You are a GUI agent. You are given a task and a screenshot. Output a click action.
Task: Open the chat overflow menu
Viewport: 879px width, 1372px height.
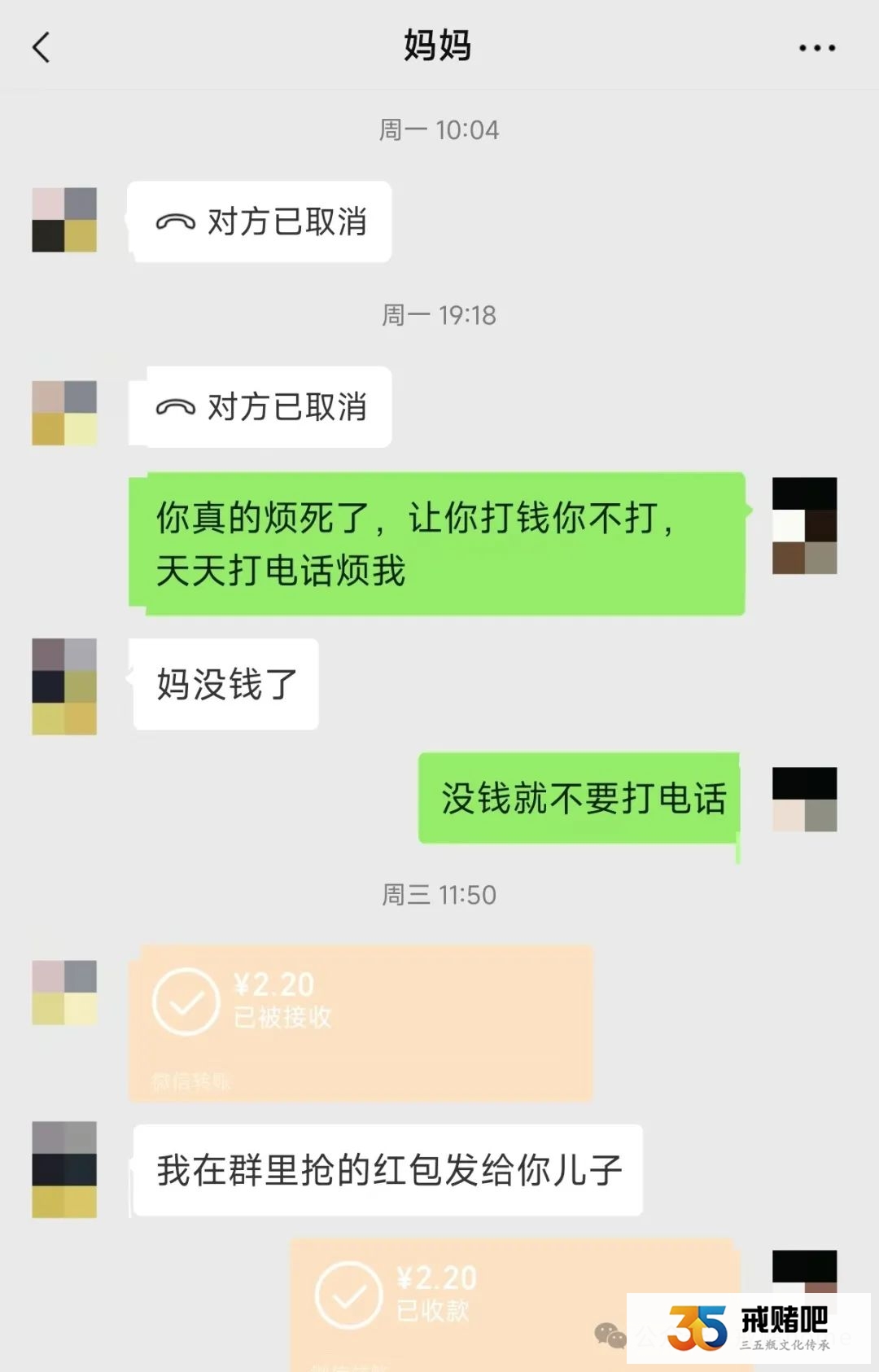tap(816, 48)
